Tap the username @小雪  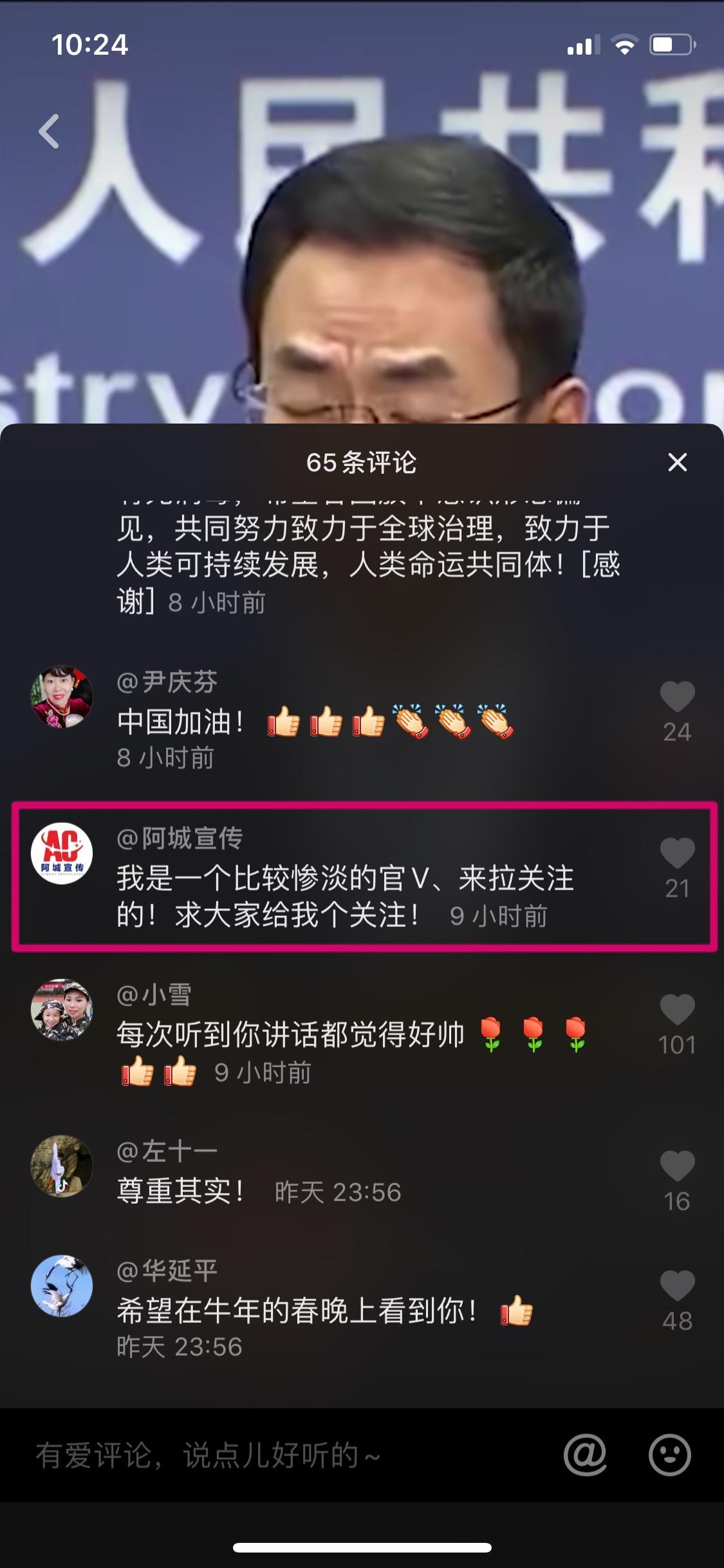[154, 994]
